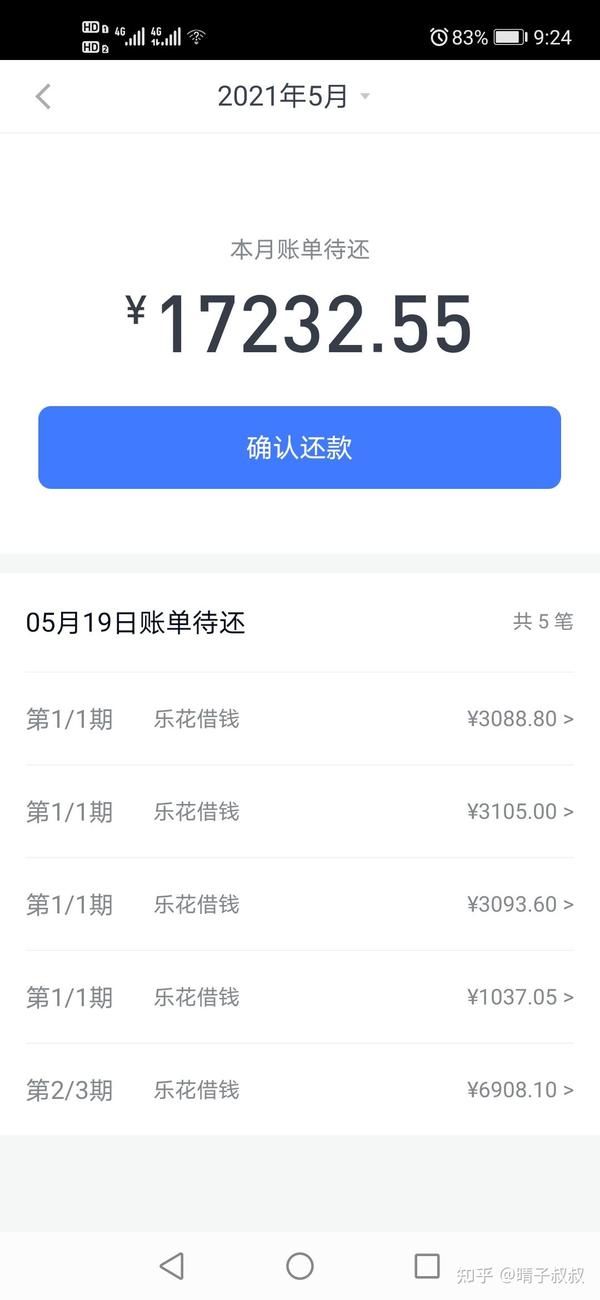View the ¥3093.60 乐花借钱 bill details
The image size is (600, 1300).
(300, 904)
